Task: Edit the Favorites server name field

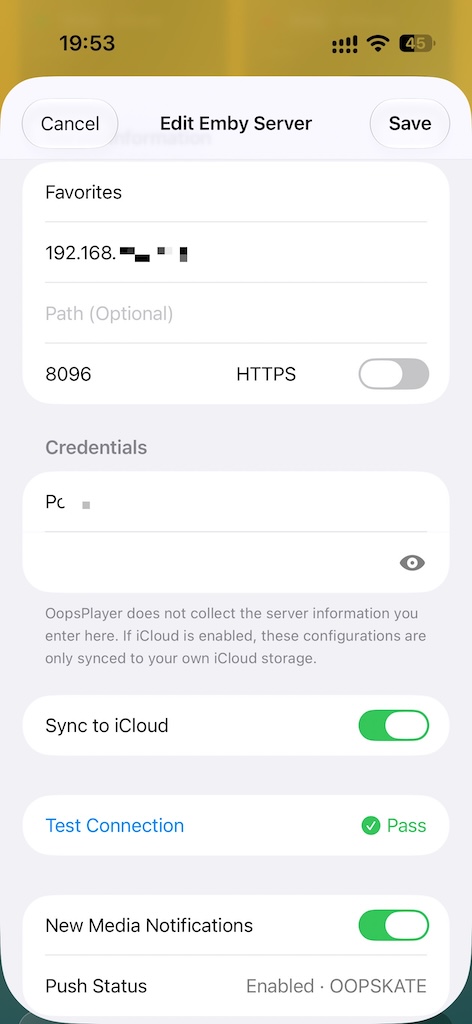Action: click(236, 193)
